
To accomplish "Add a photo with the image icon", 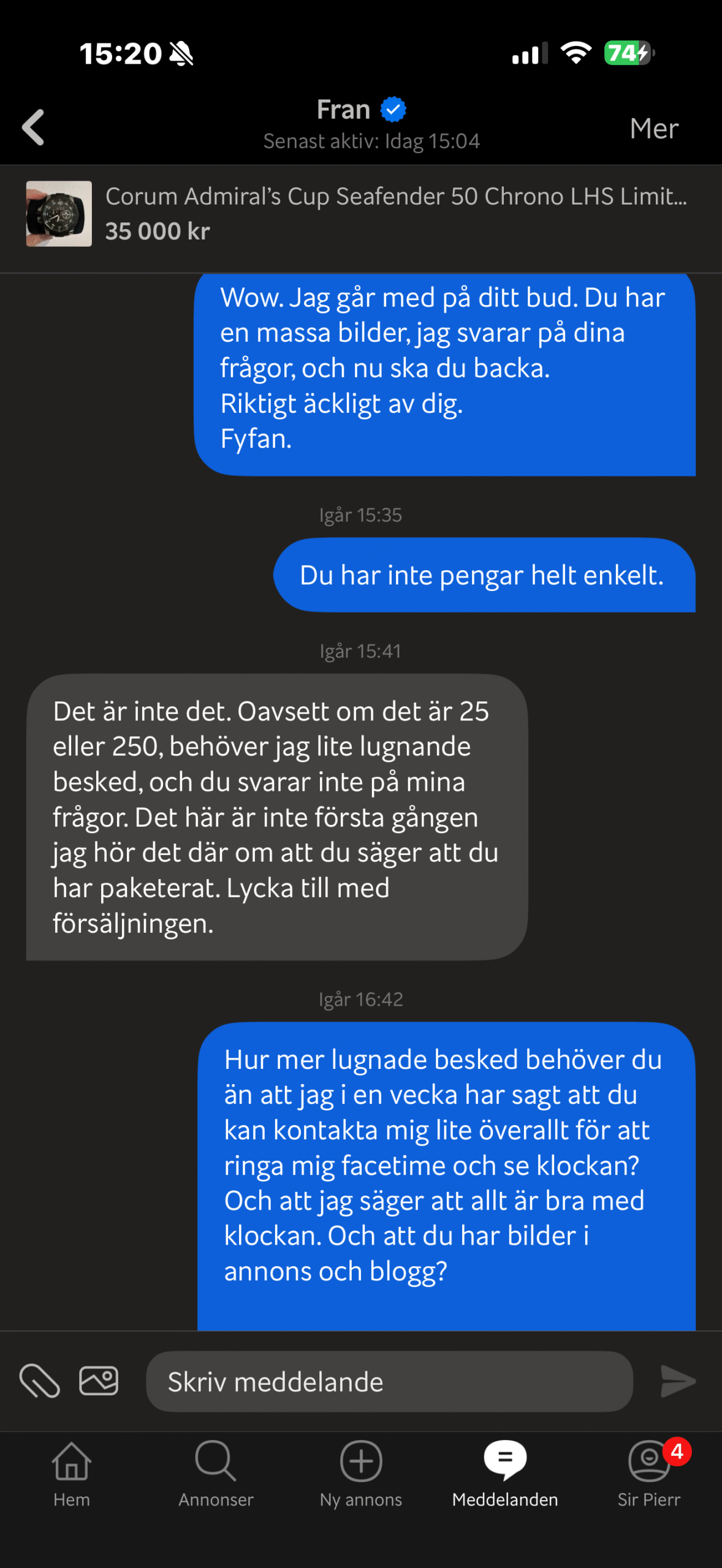I will (x=99, y=1381).
